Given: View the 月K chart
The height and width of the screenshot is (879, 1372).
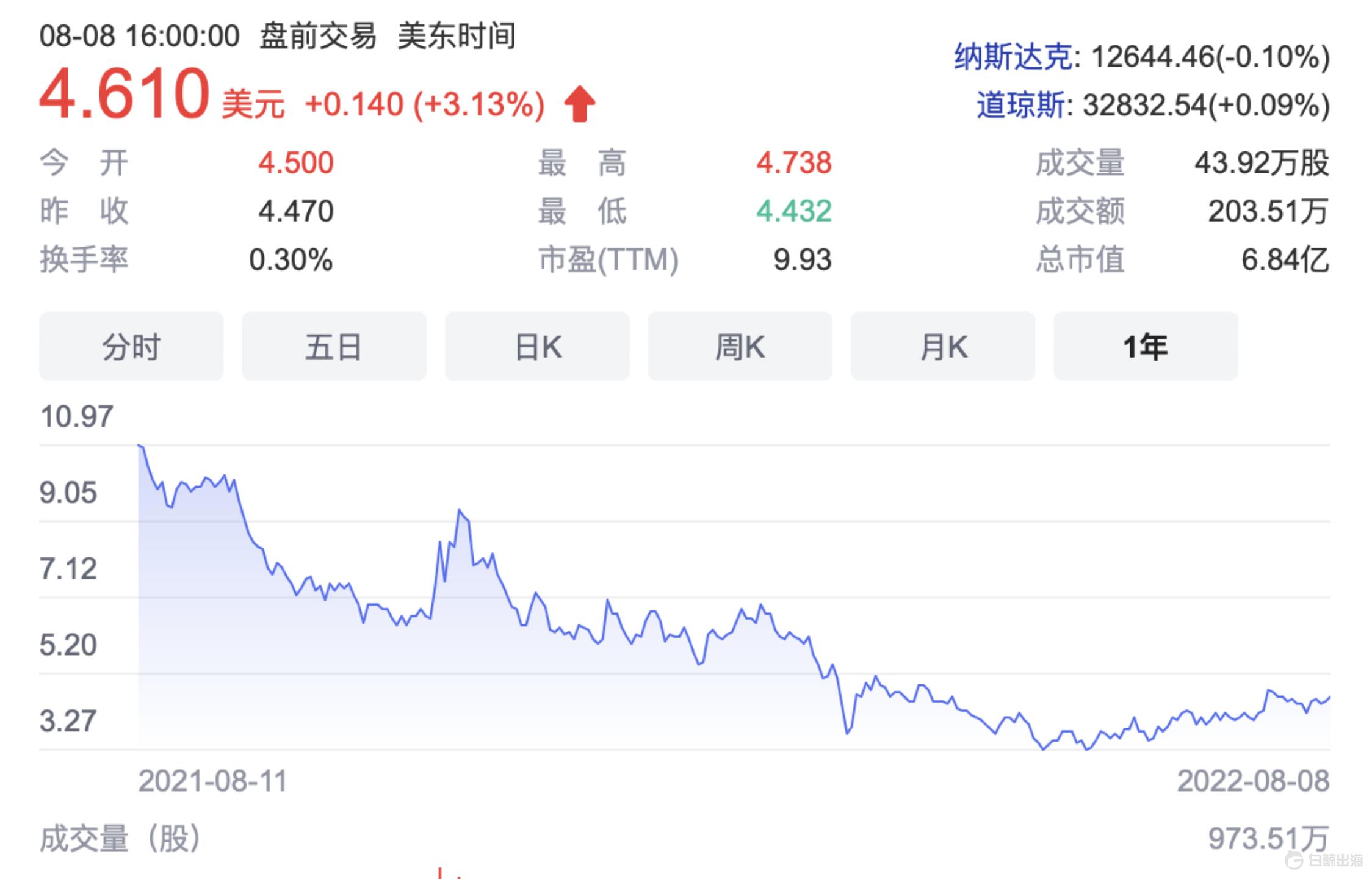Looking at the screenshot, I should pos(942,346).
